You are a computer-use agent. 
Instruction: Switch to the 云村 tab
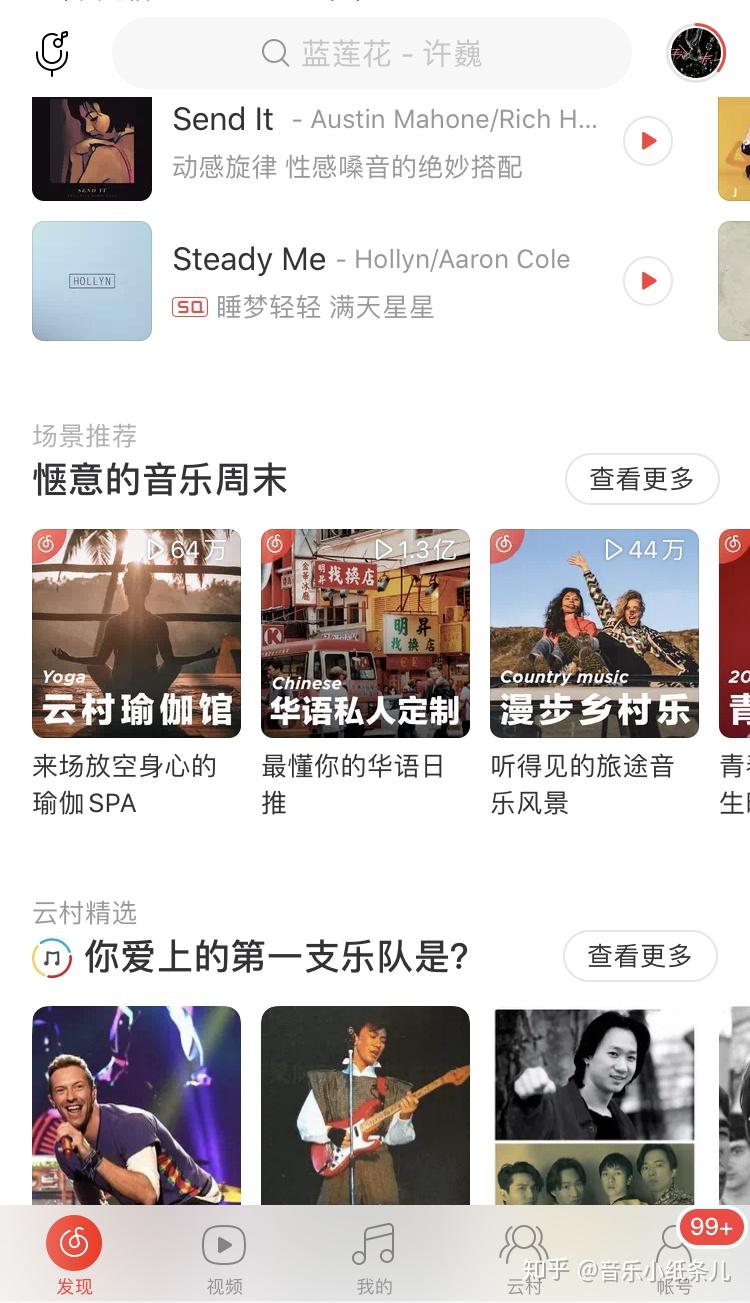523,1257
